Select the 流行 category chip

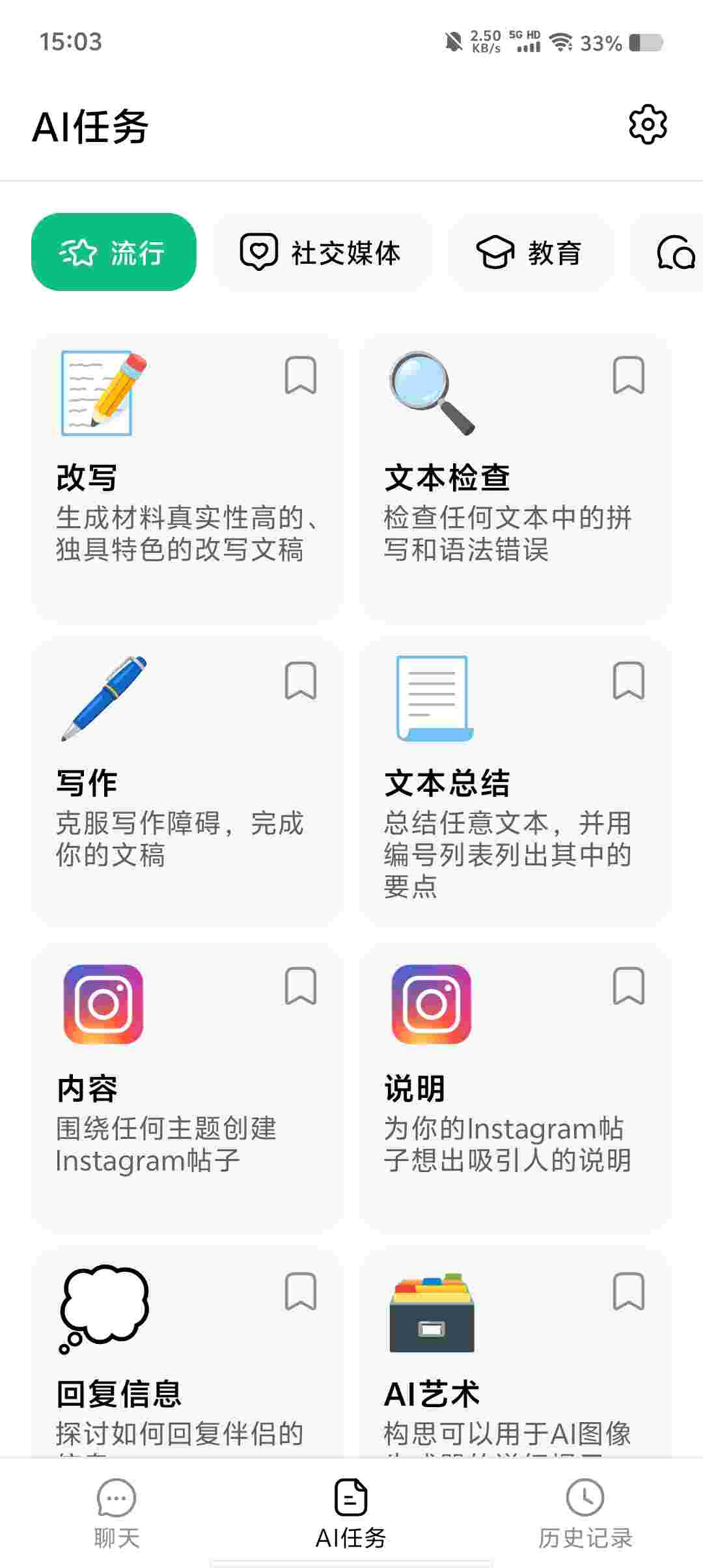pyautogui.click(x=114, y=252)
